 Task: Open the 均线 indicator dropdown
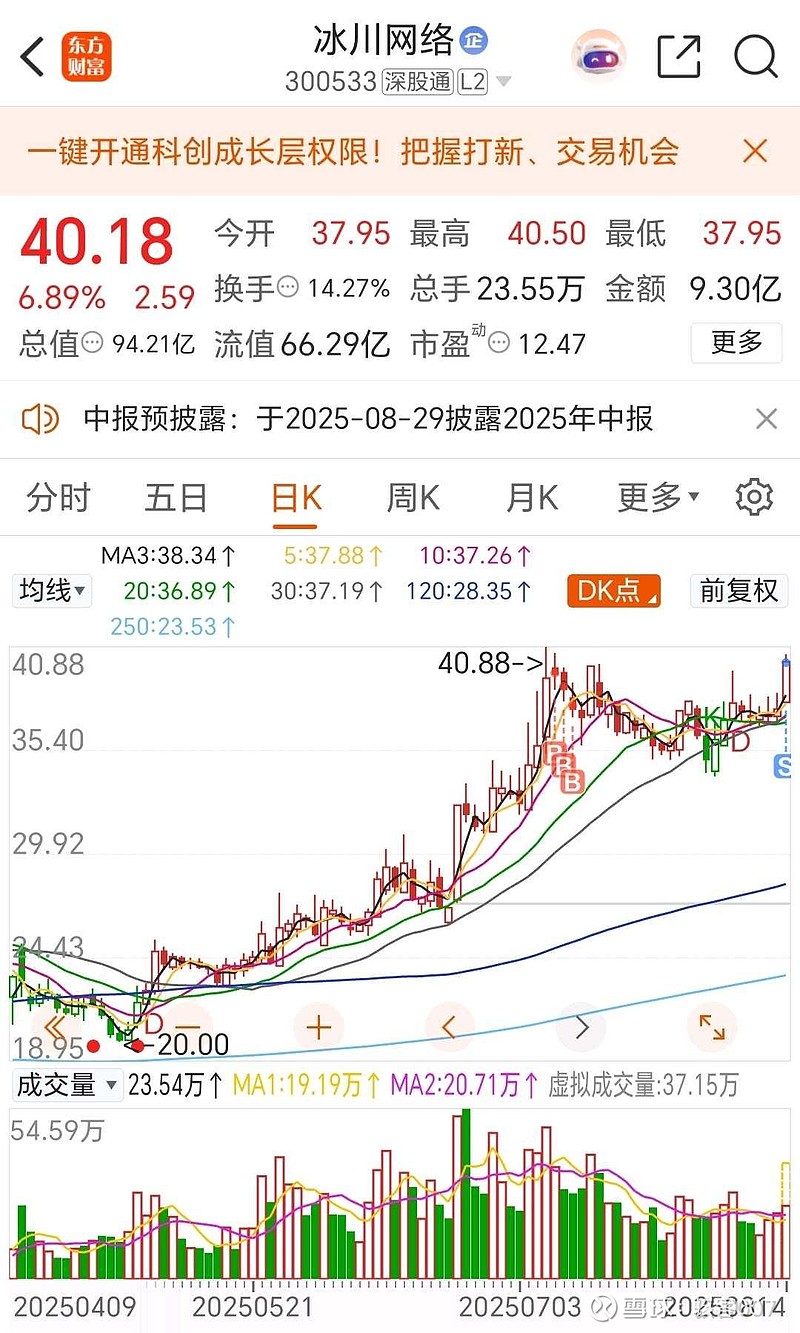pos(51,591)
